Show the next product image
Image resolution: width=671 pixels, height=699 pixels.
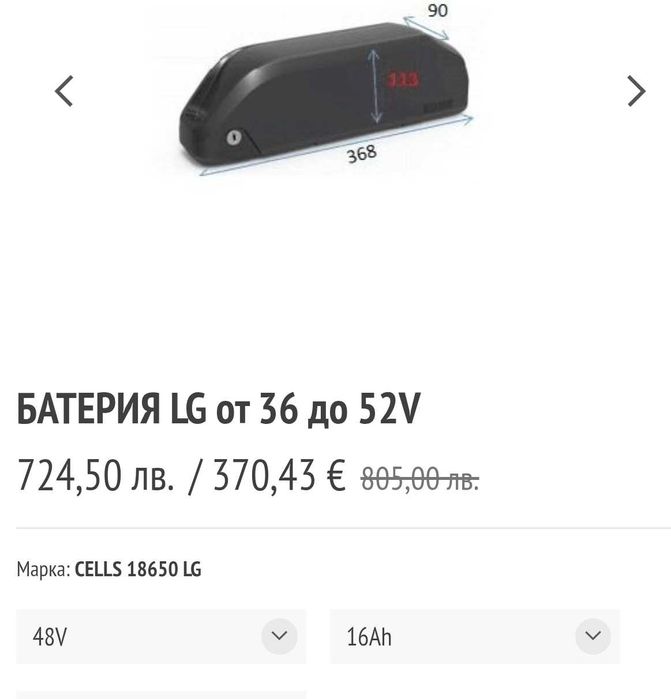[636, 91]
